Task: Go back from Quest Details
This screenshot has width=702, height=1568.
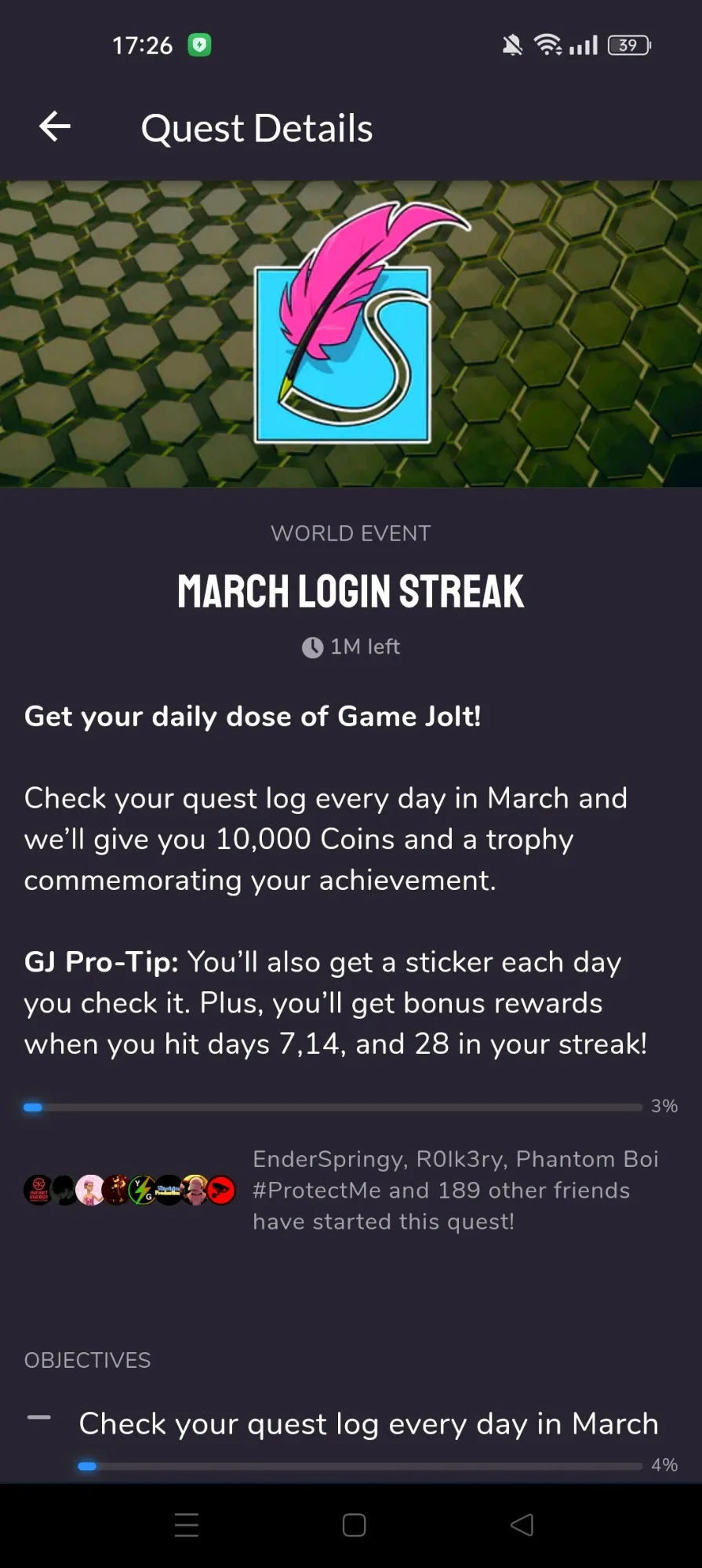Action: pyautogui.click(x=55, y=126)
